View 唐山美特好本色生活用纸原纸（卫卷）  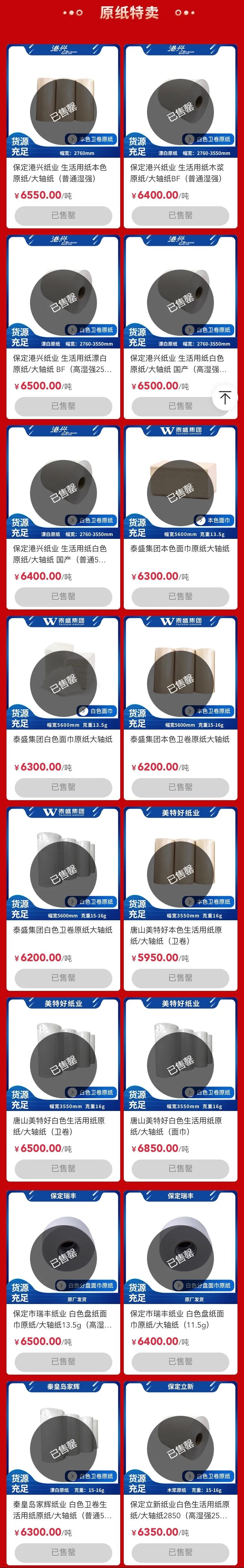point(180,935)
